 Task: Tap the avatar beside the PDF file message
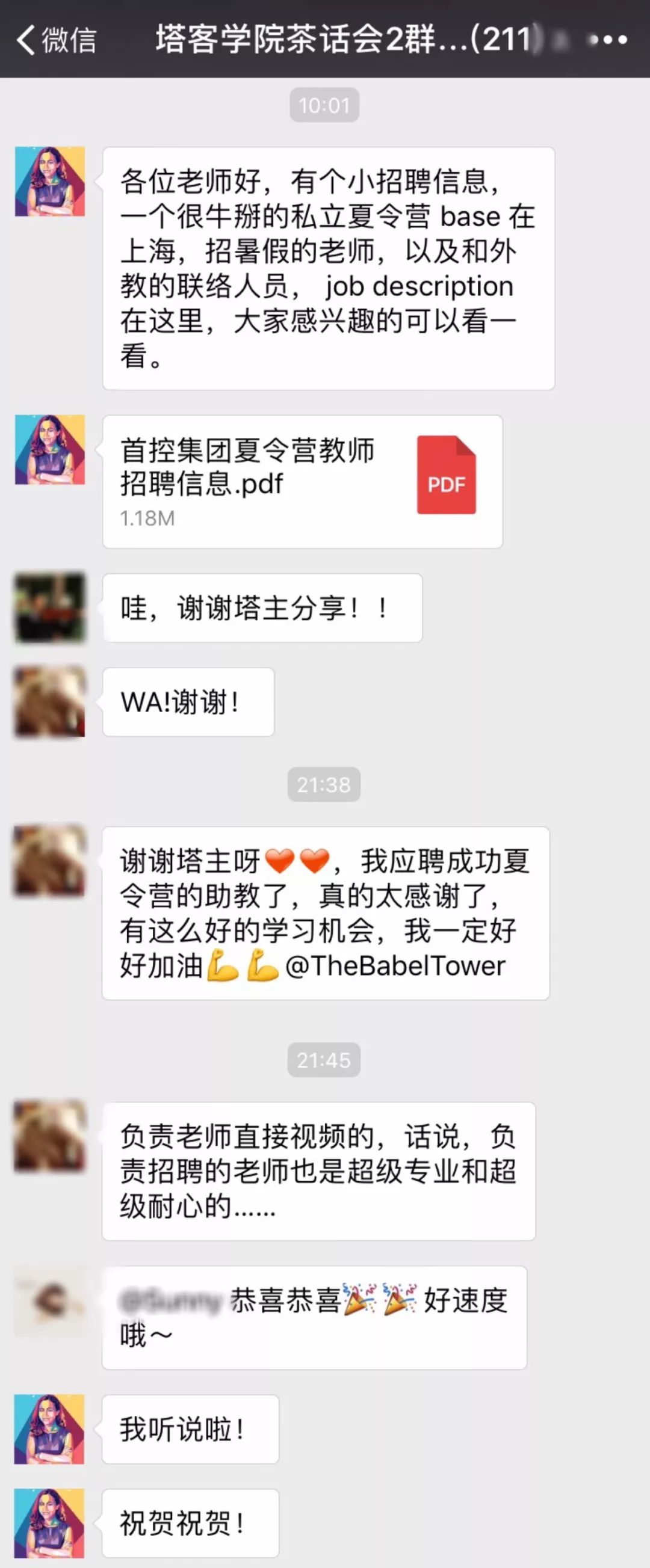click(x=50, y=450)
